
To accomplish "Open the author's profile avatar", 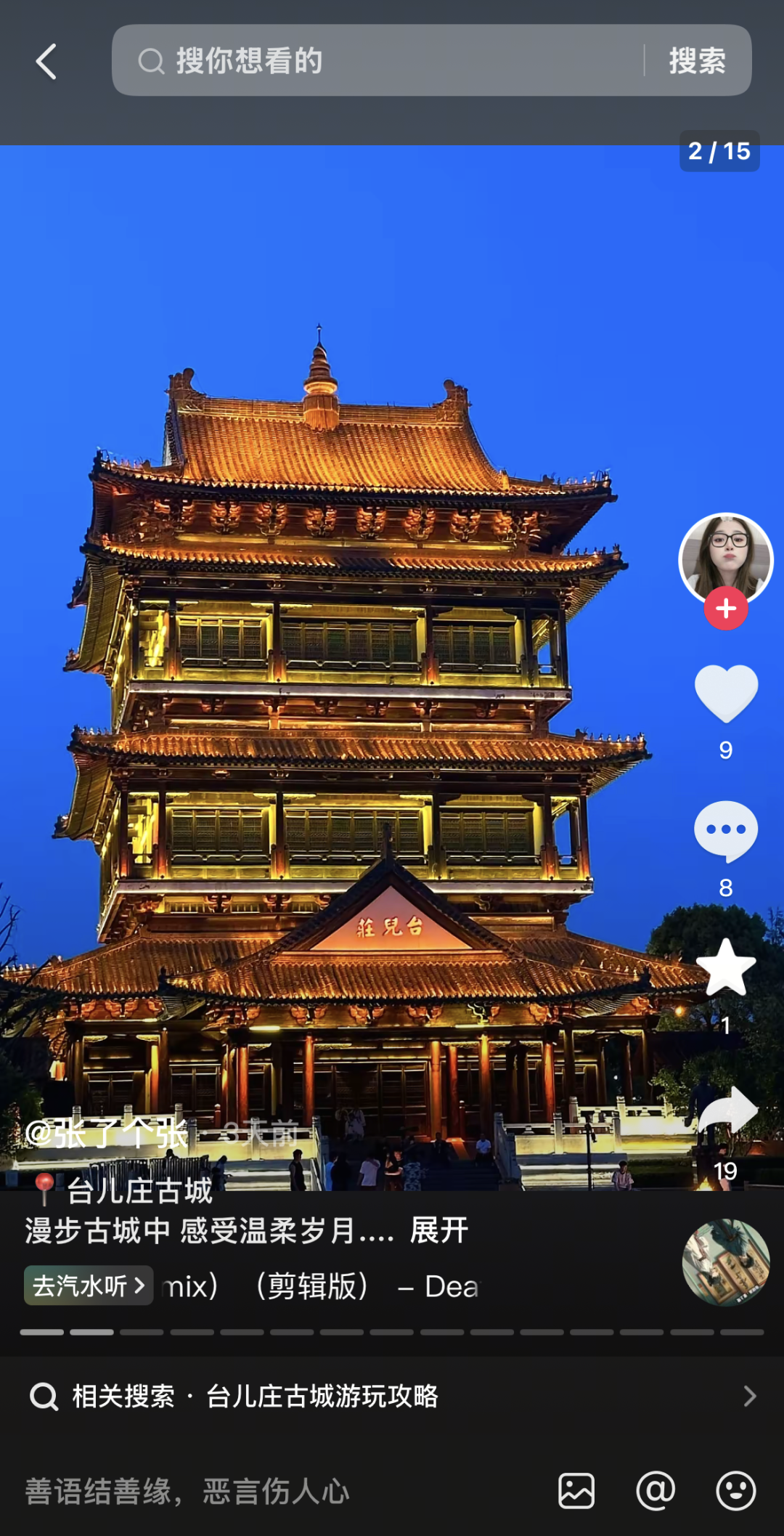I will (x=726, y=560).
